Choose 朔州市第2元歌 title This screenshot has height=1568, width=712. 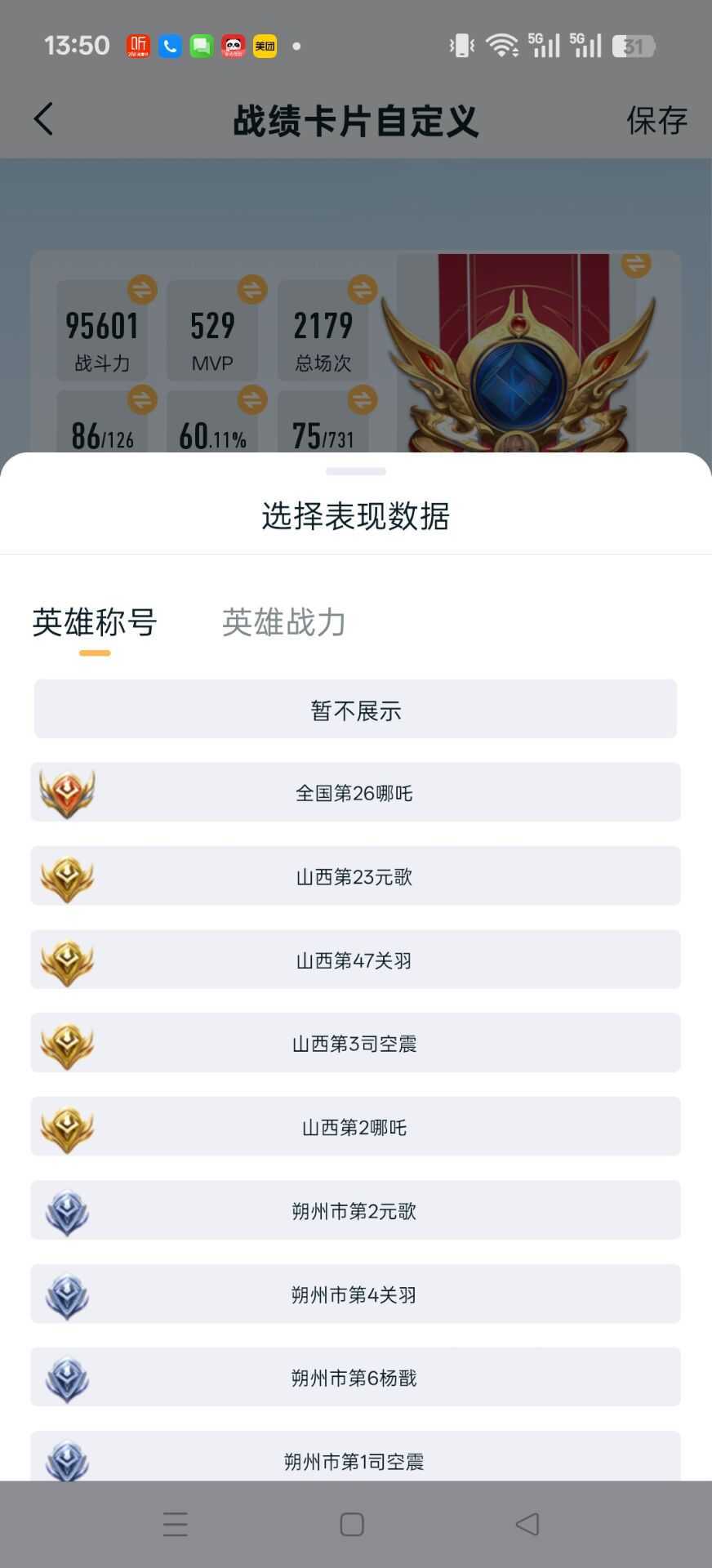[355, 1209]
